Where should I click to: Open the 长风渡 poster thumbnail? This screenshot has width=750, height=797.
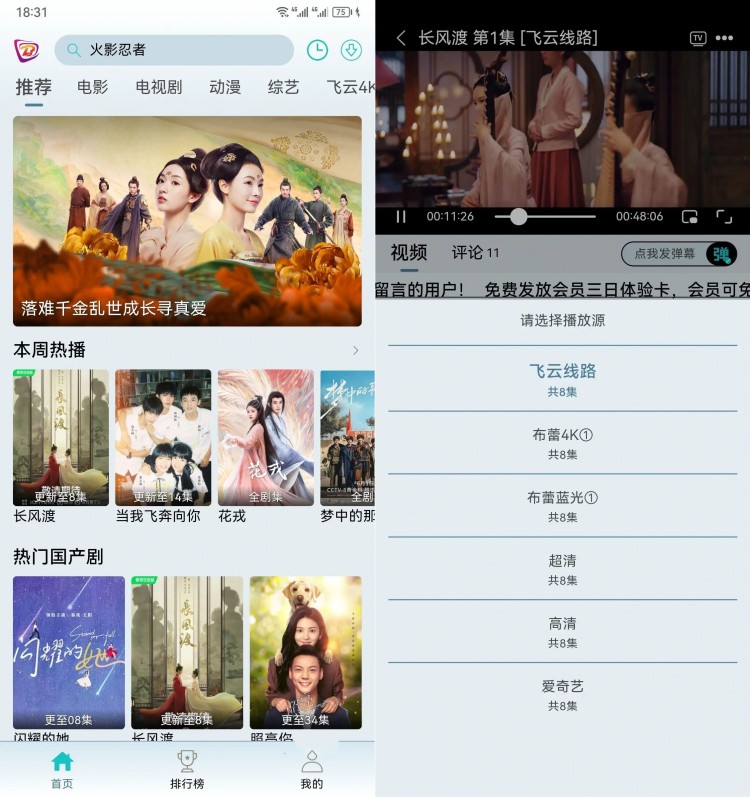pyautogui.click(x=60, y=437)
